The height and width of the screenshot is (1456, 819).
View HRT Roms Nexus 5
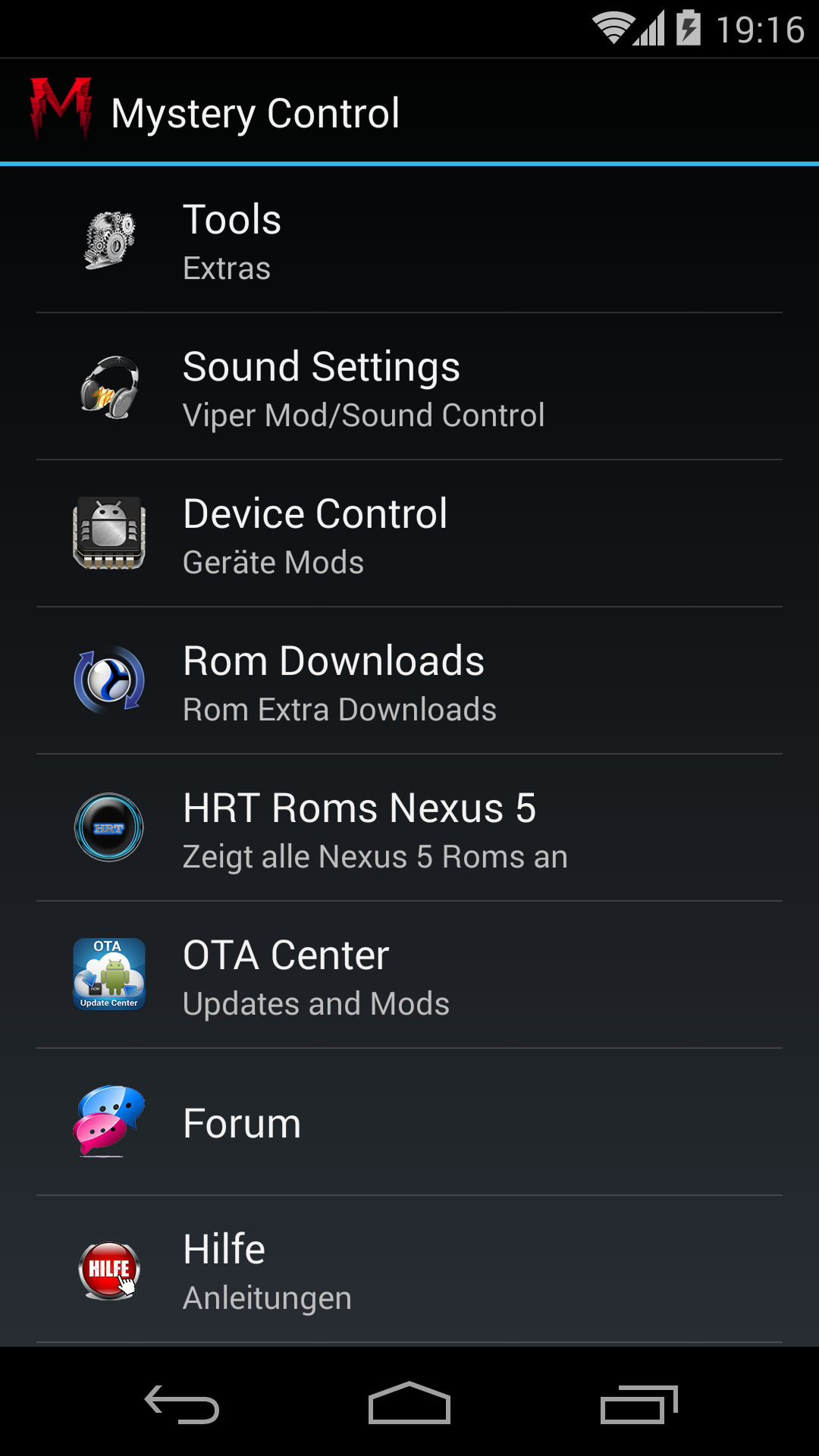(409, 828)
